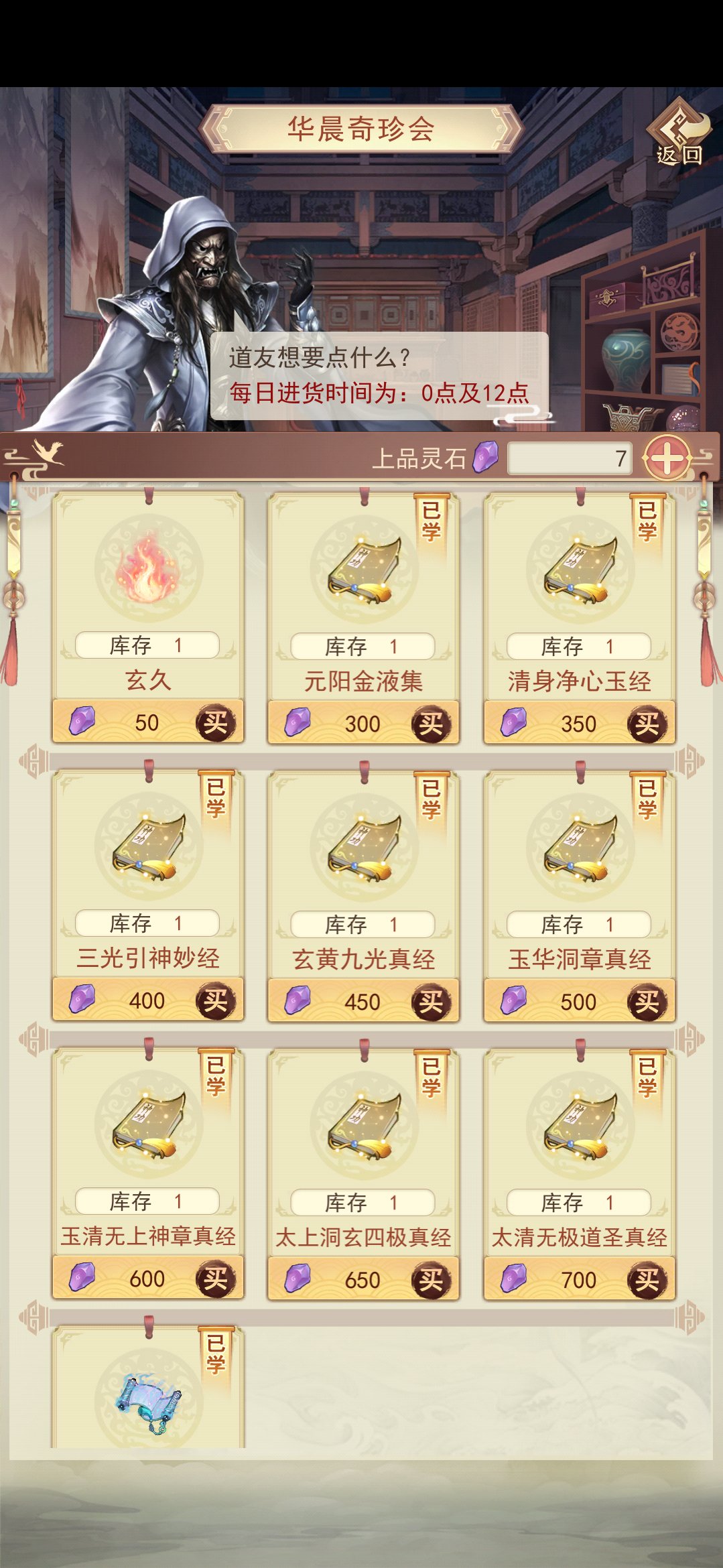Buy 玉华洞章真经 for 500

647,1002
